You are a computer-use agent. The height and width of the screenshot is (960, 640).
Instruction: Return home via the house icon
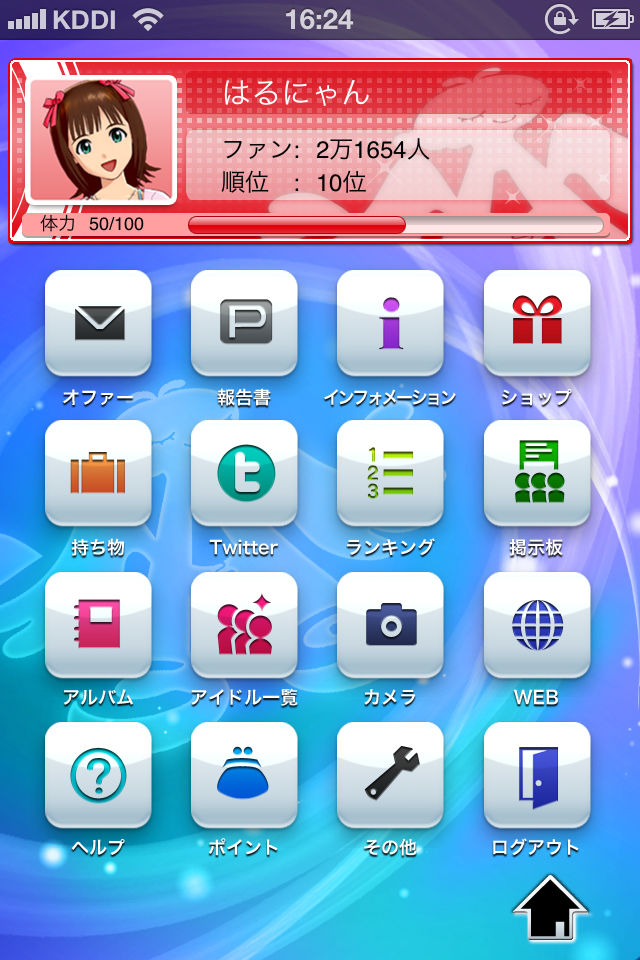(550, 908)
